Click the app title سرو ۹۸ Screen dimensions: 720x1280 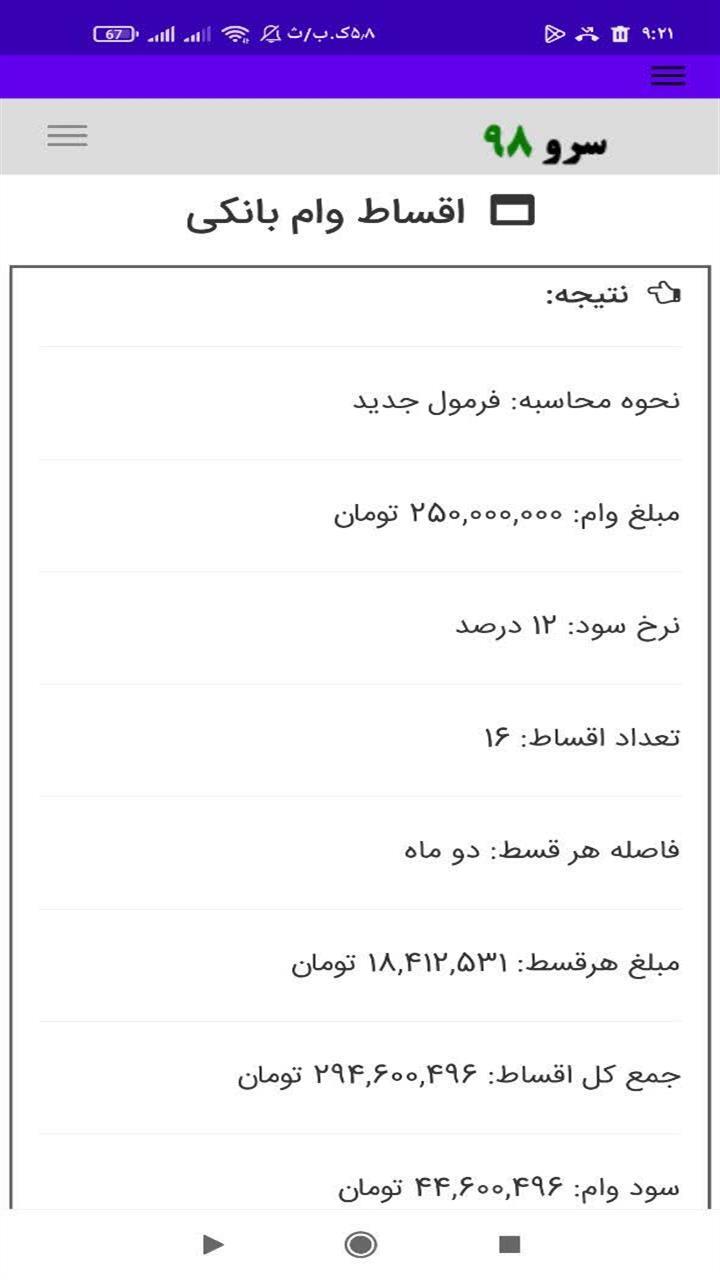tap(550, 141)
